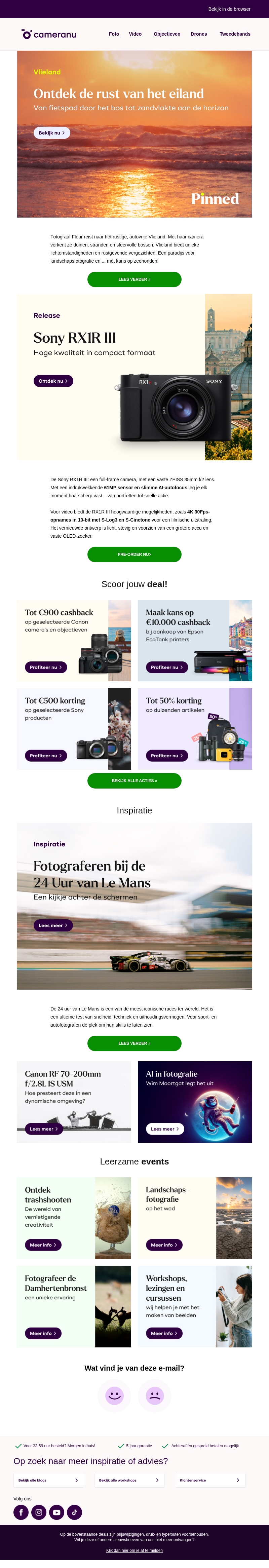Open the Tweedehands section
269x1568 pixels.
click(234, 34)
